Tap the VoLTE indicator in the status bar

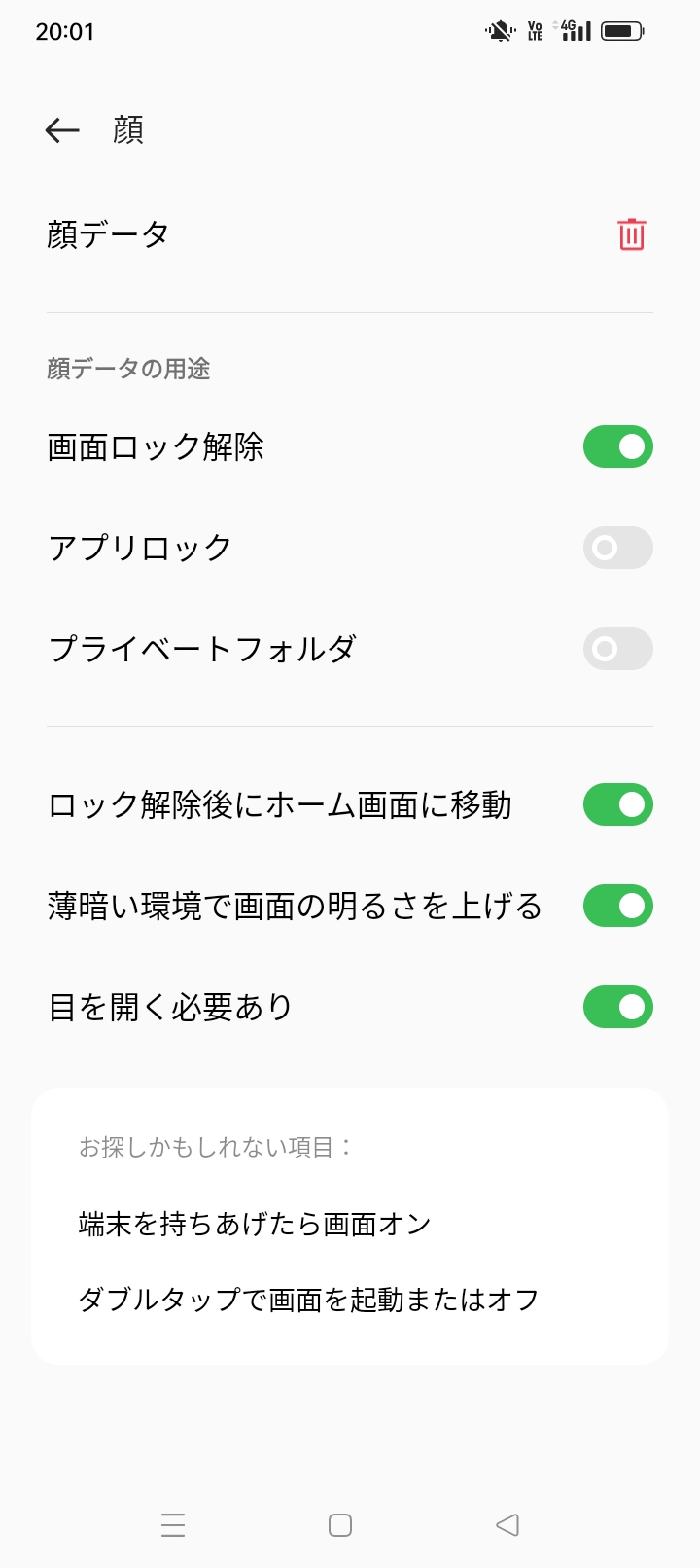535,30
